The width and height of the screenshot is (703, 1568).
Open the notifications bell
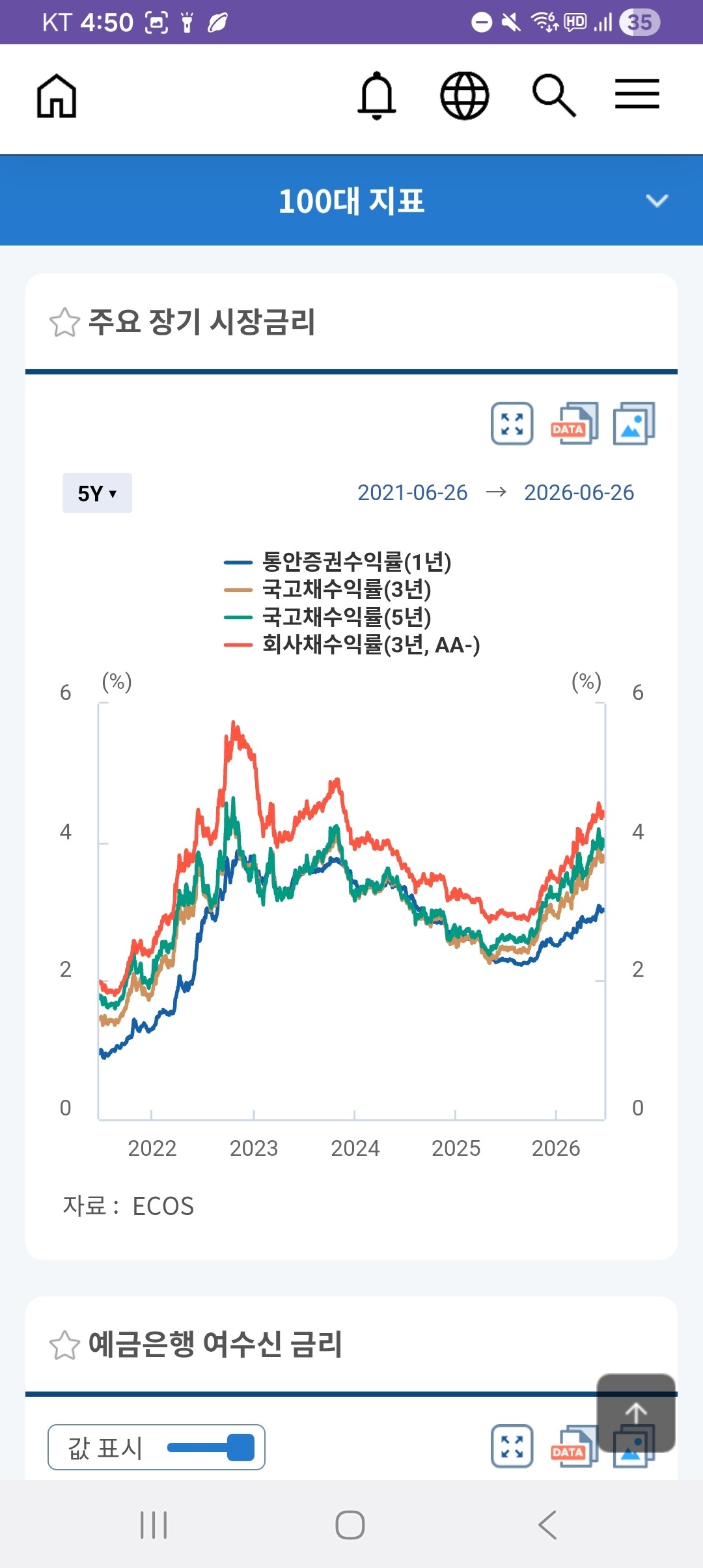(377, 96)
